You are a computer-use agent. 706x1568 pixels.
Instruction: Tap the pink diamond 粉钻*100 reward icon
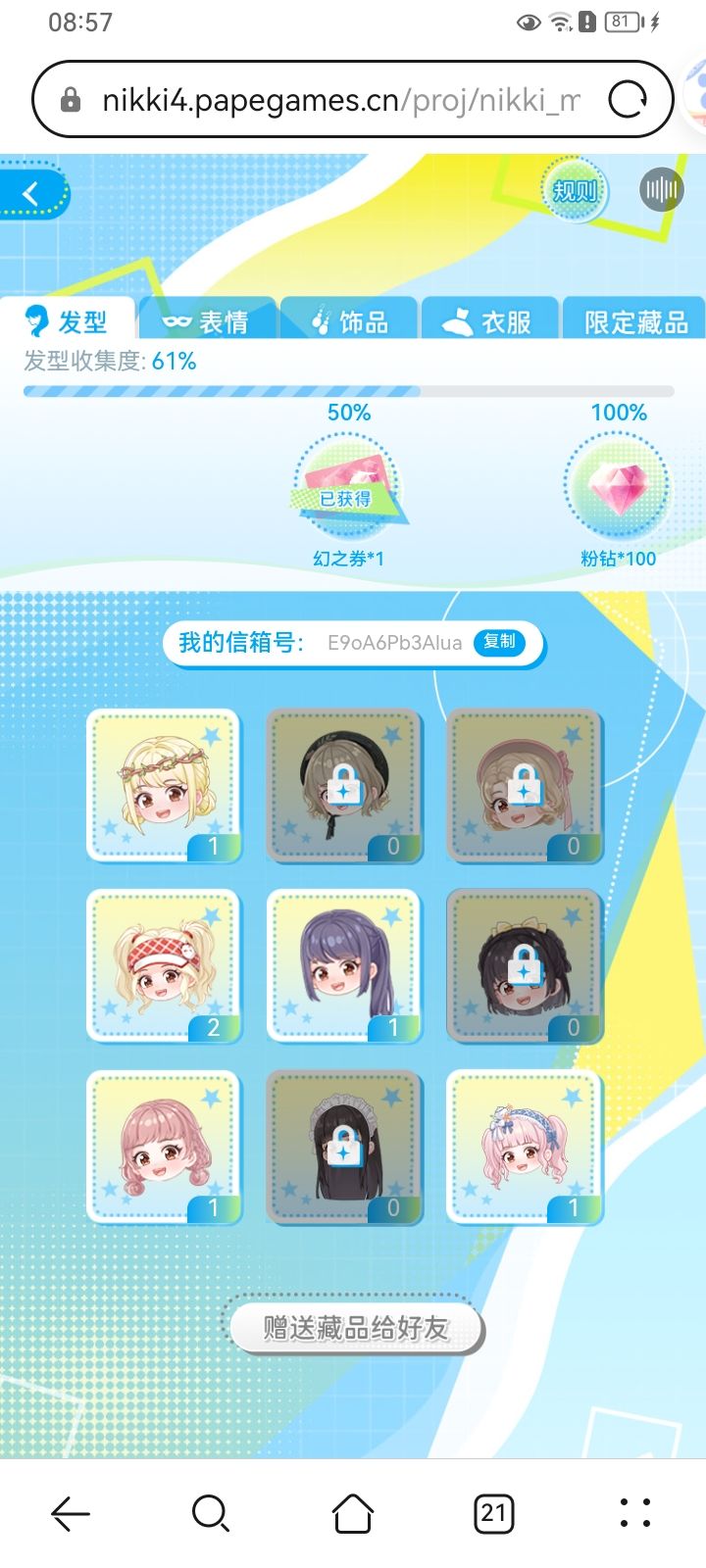click(x=618, y=486)
